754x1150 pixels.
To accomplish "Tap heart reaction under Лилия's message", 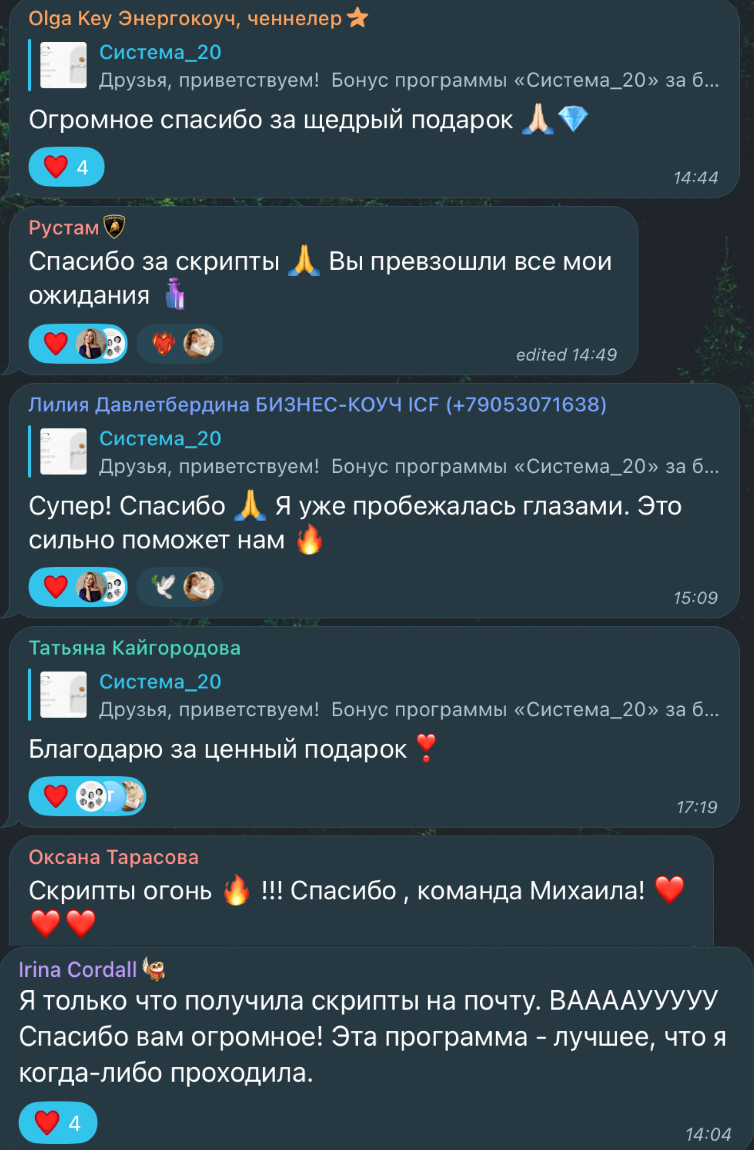I will coord(78,586).
